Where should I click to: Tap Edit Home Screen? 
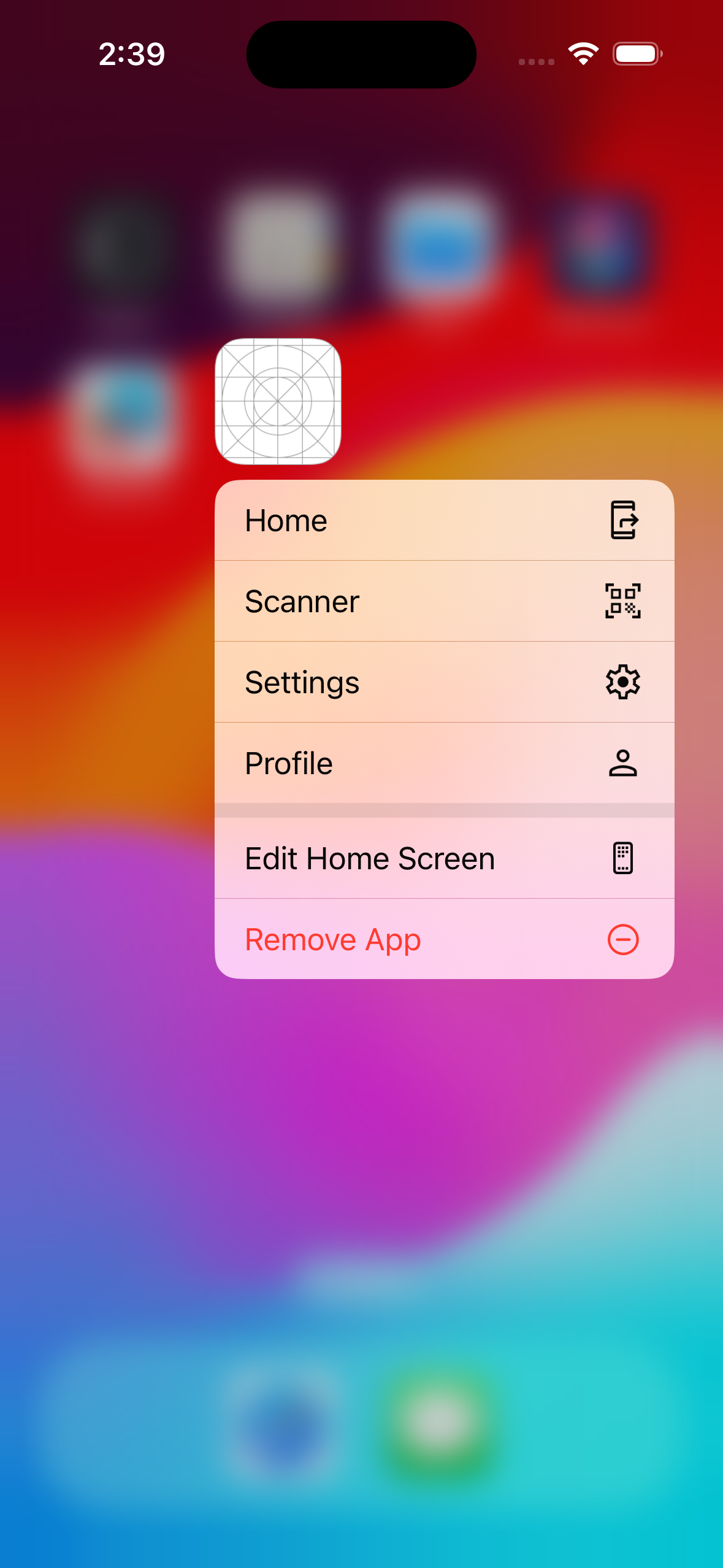(444, 858)
